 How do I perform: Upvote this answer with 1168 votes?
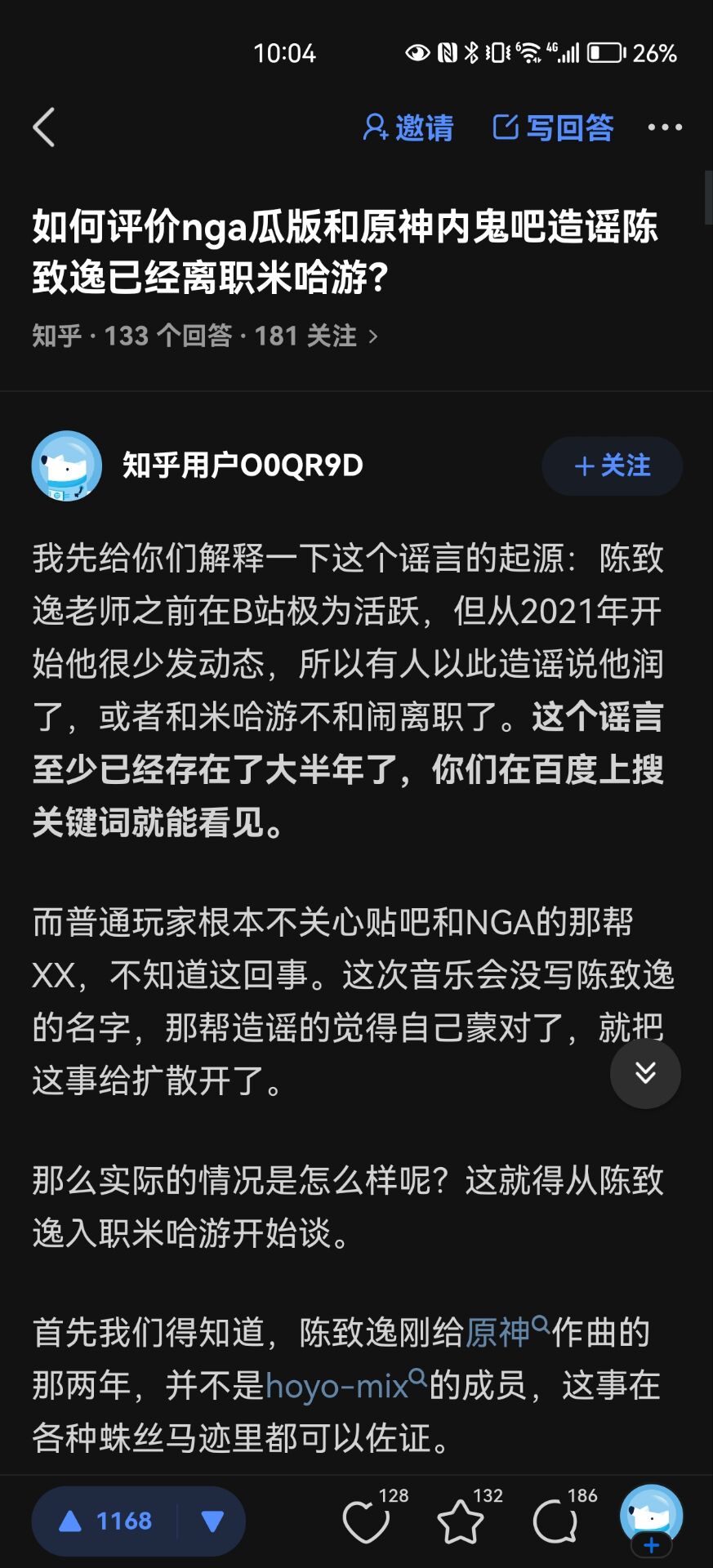tap(106, 1521)
